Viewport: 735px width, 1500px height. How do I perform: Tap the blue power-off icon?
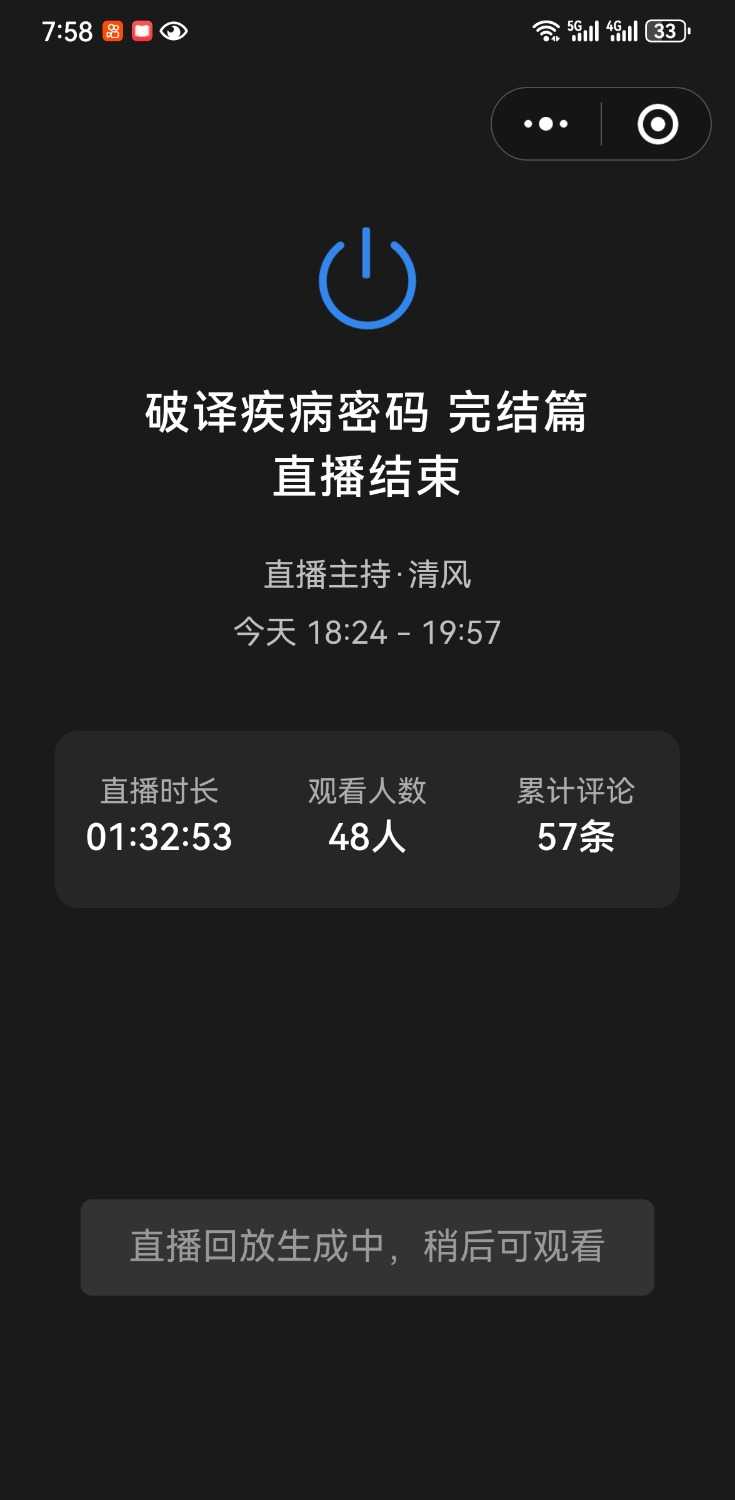click(367, 278)
